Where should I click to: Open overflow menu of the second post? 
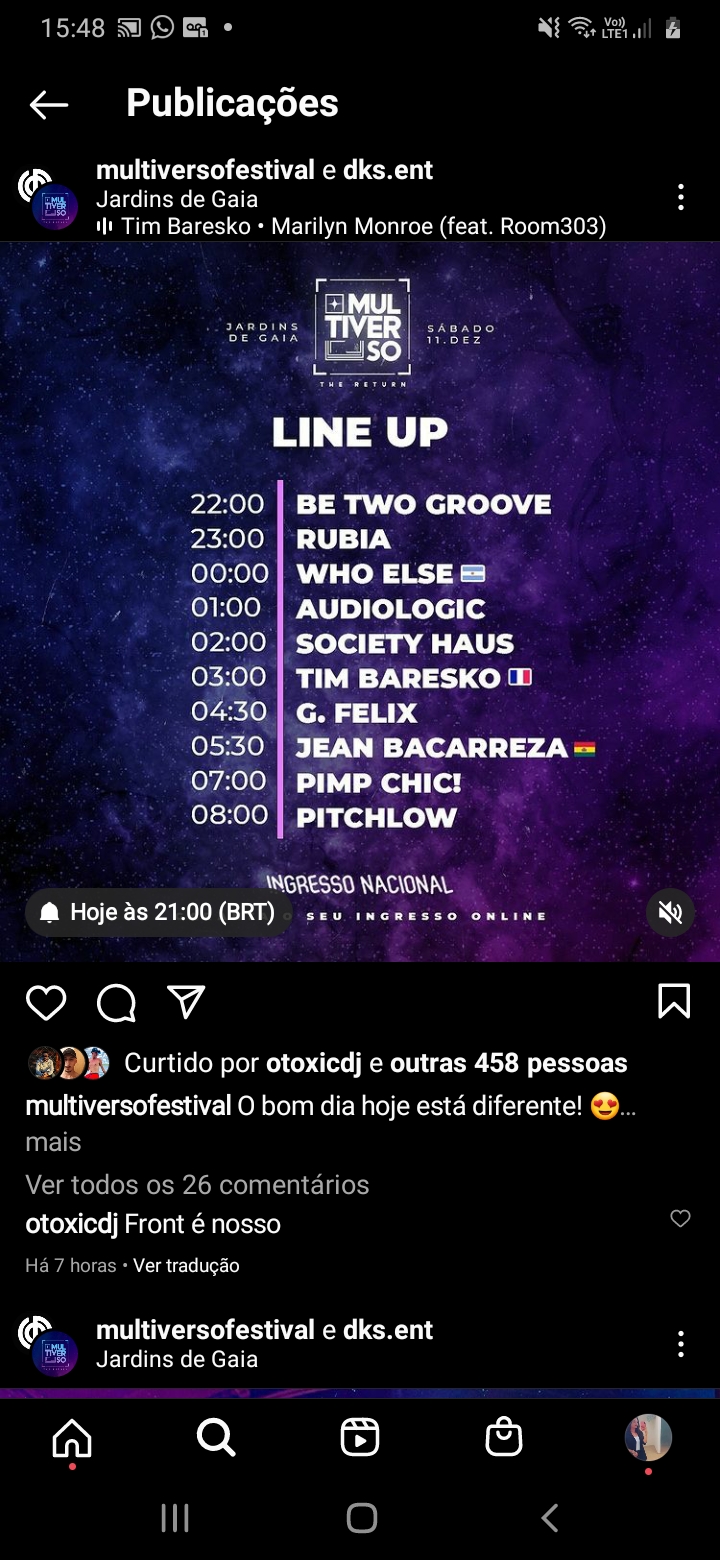point(680,1344)
